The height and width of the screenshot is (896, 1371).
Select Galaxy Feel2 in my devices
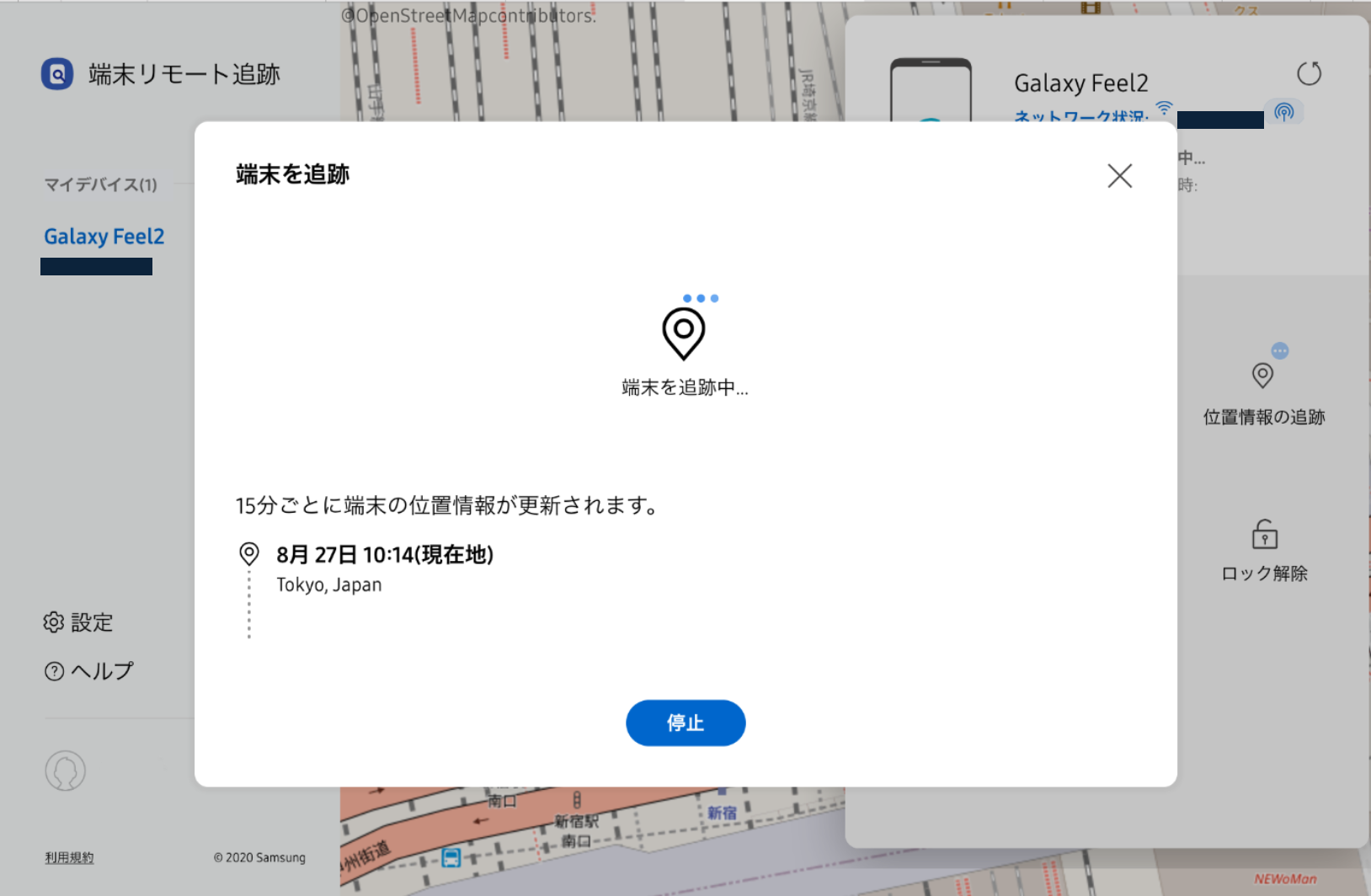104,237
